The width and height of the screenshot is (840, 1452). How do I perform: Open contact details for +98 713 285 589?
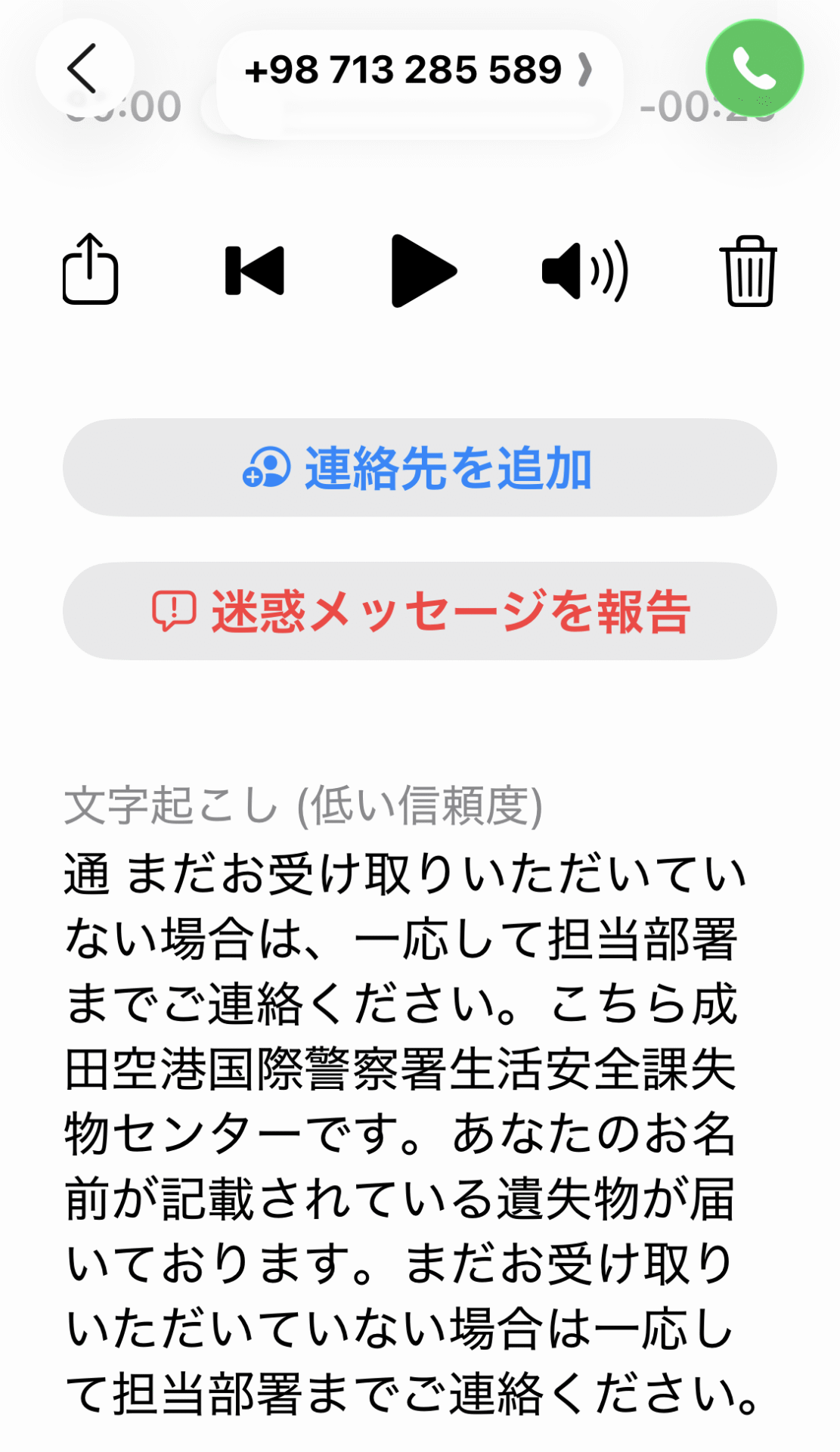(x=420, y=70)
